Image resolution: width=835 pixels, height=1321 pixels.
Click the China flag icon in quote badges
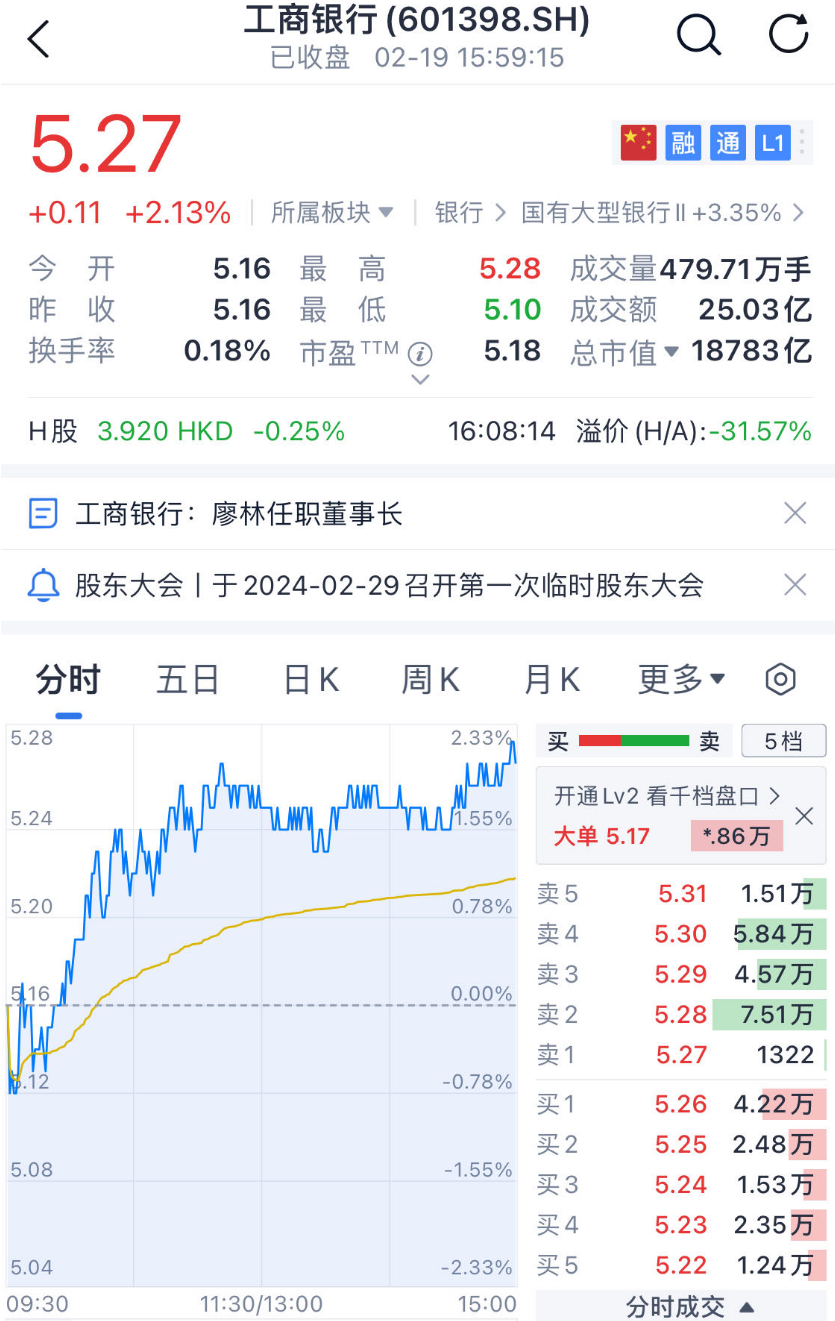(x=637, y=142)
